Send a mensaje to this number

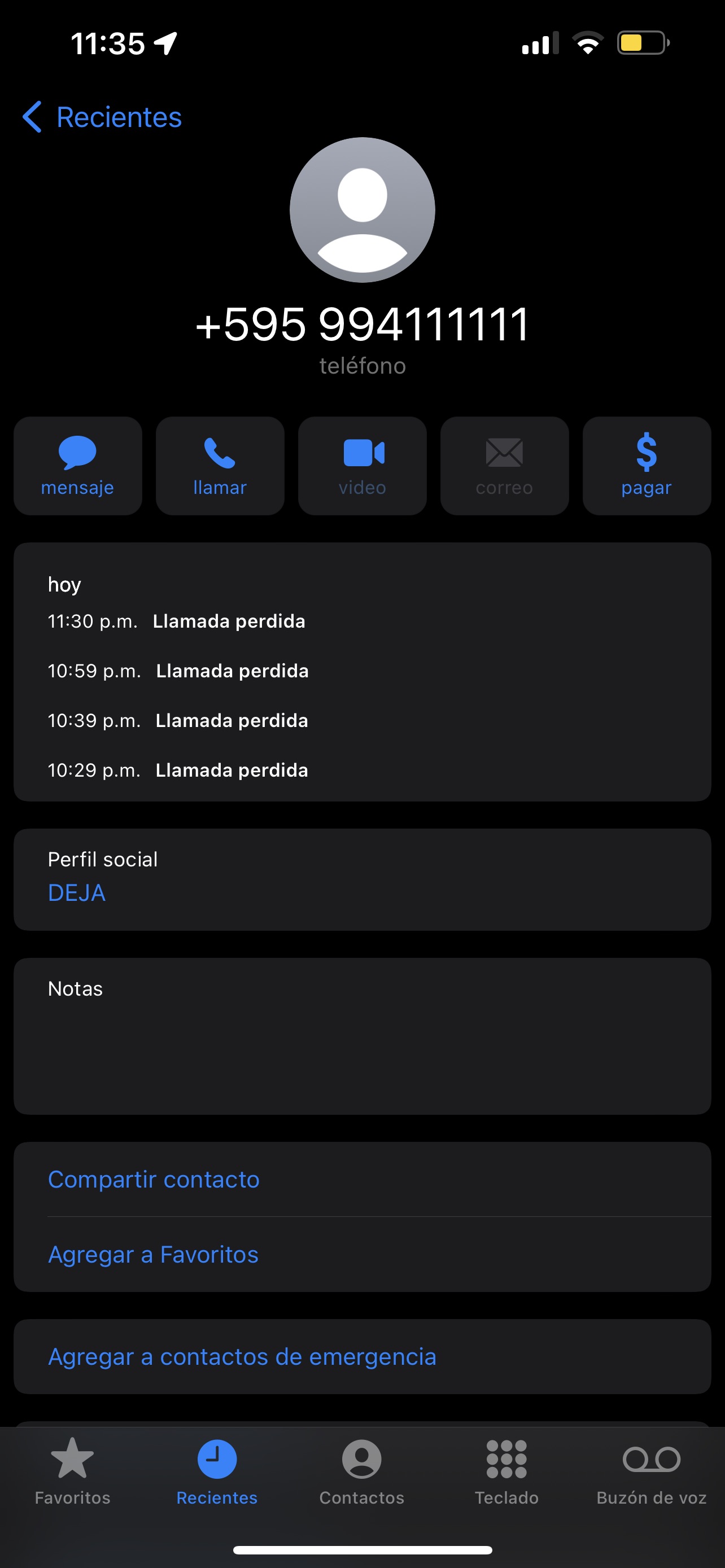pos(77,466)
